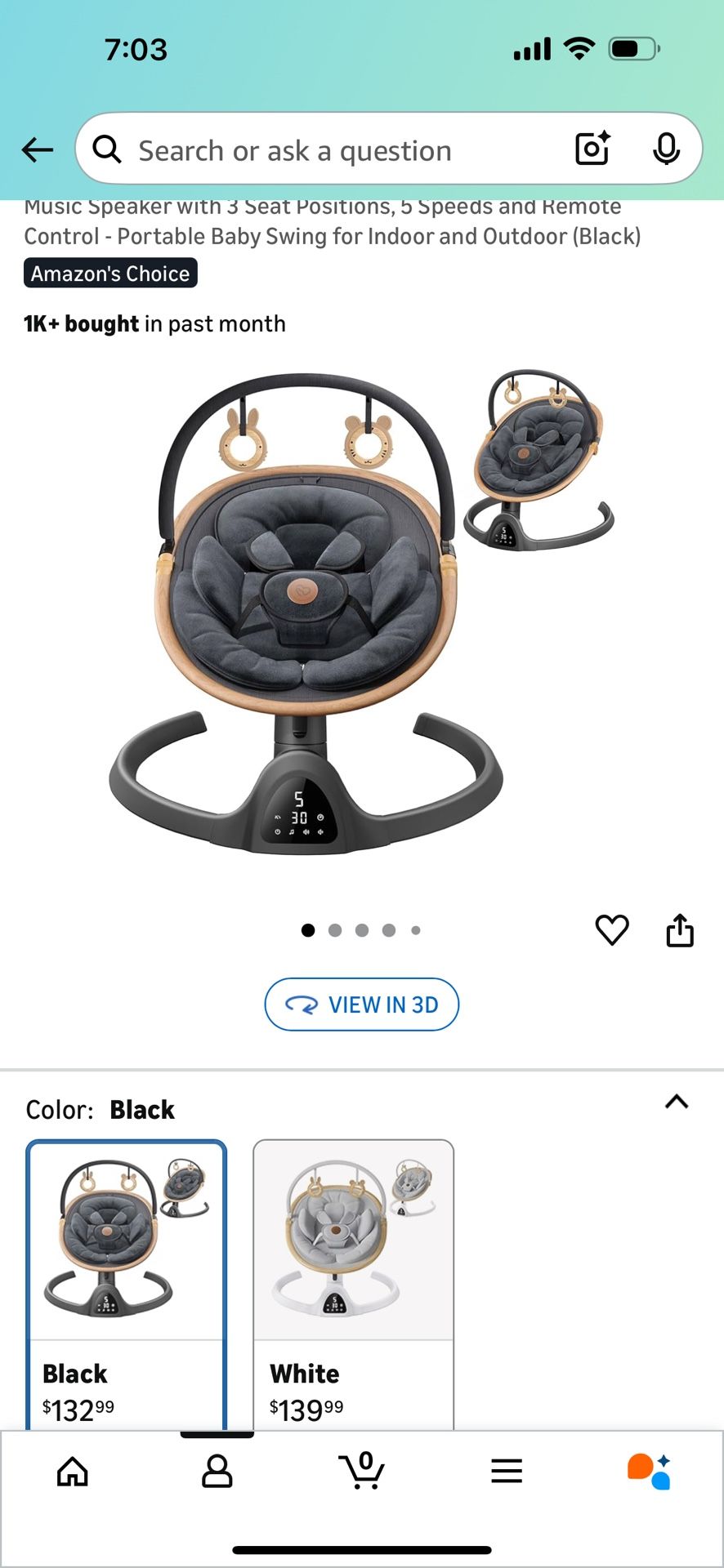This screenshot has height=1568, width=724.
Task: Tap the search or ask a question field
Action: 327,149
